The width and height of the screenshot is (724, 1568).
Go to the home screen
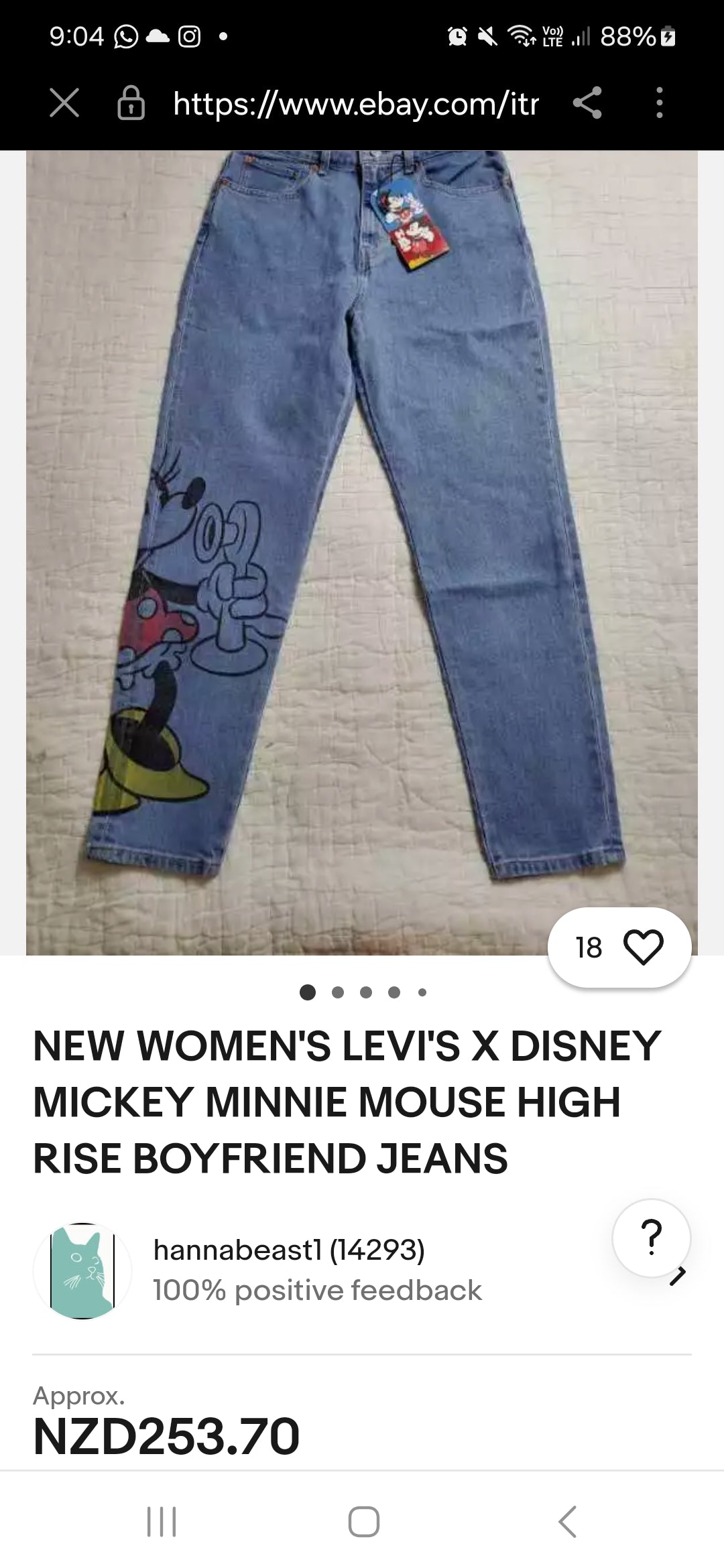[x=363, y=1521]
